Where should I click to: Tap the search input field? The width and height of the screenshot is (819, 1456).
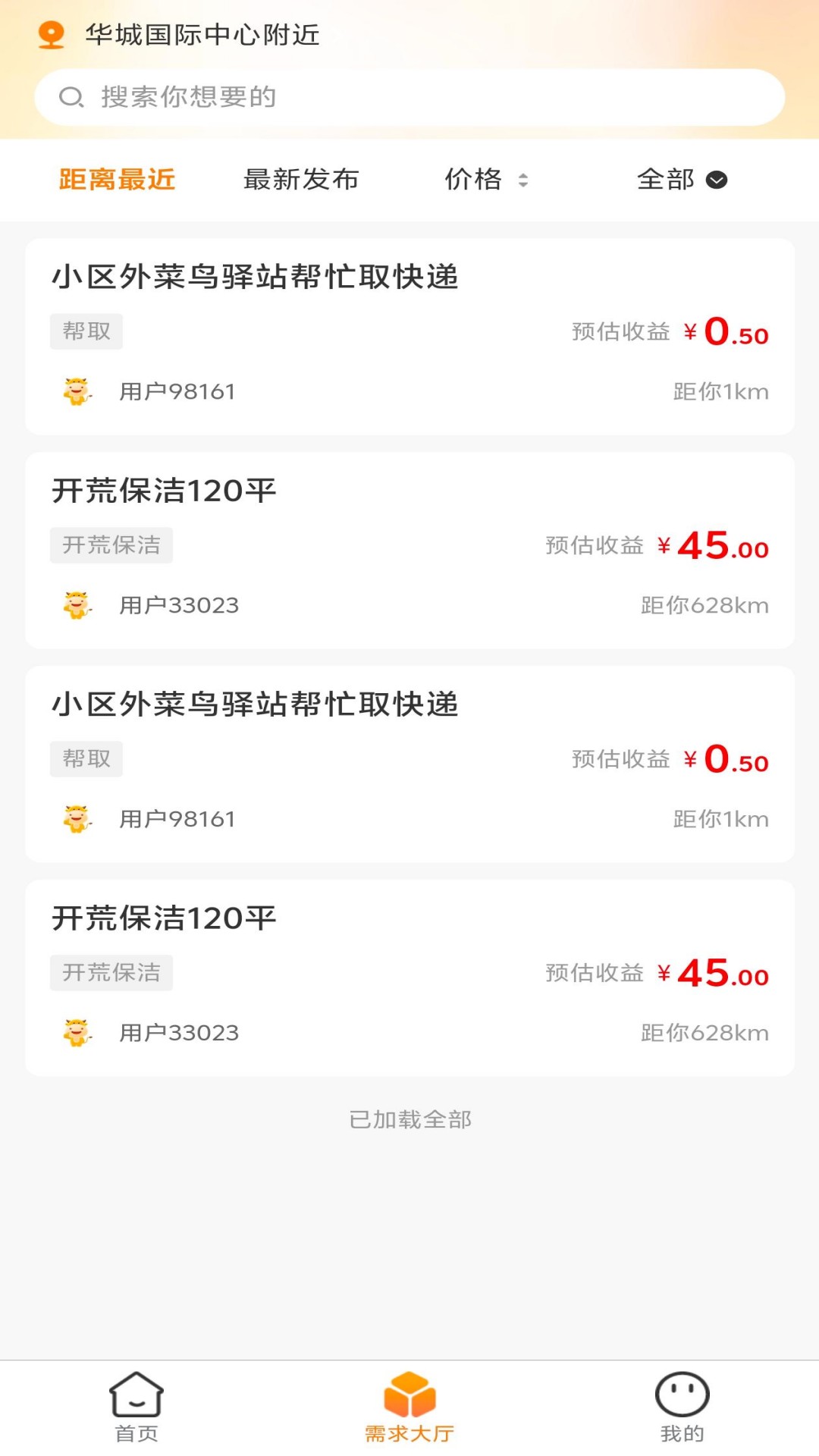pyautogui.click(x=409, y=96)
